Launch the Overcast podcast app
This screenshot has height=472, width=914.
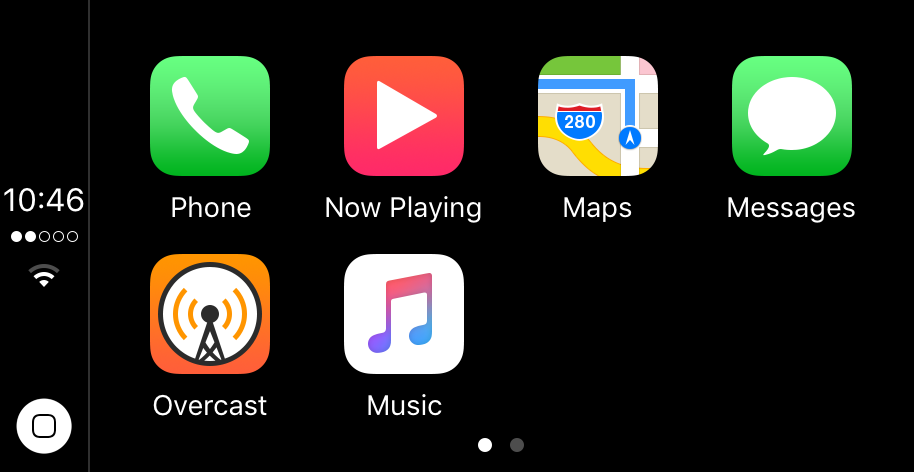click(210, 314)
